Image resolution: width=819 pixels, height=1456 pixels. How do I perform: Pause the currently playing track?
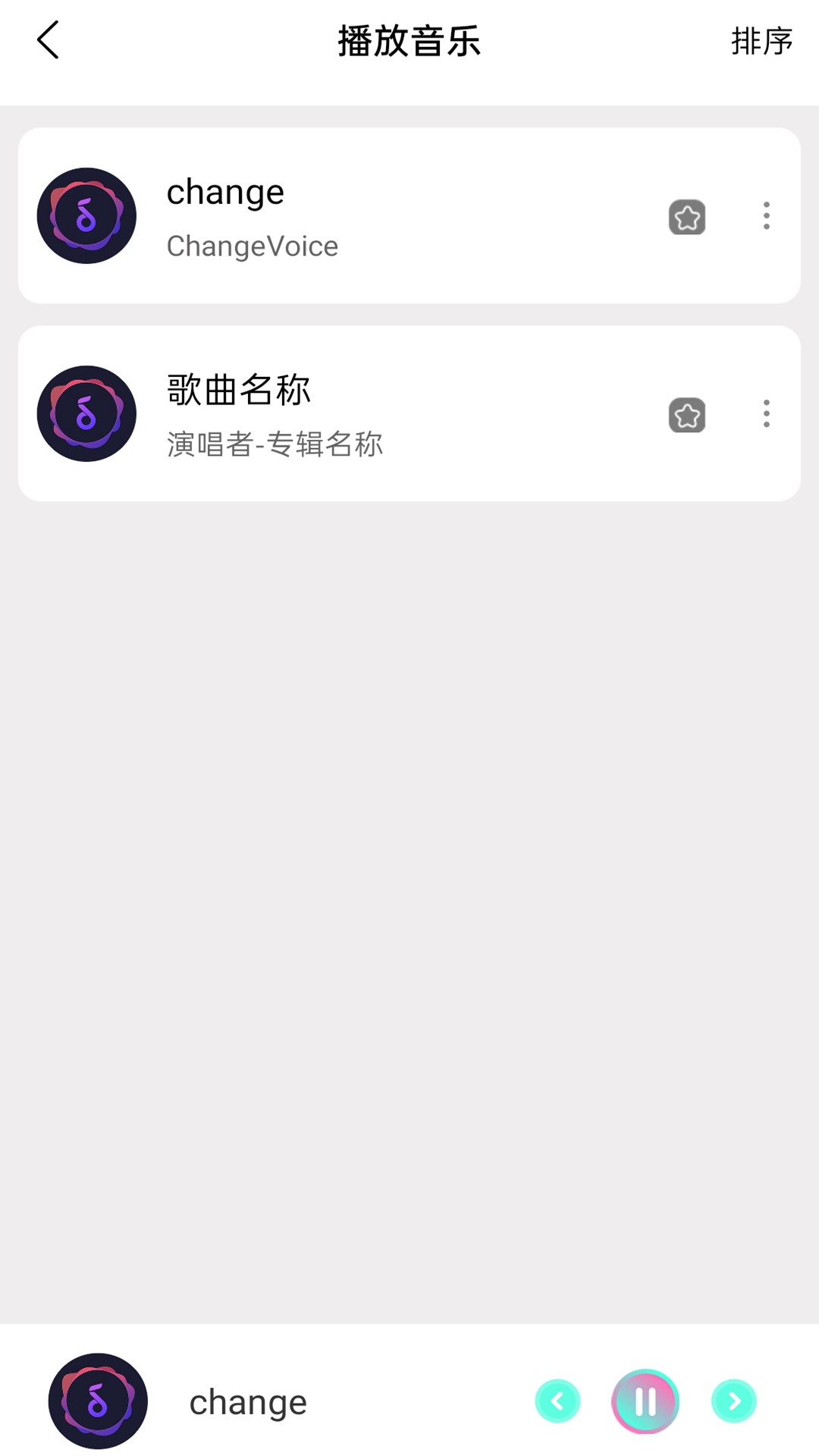pos(645,1401)
